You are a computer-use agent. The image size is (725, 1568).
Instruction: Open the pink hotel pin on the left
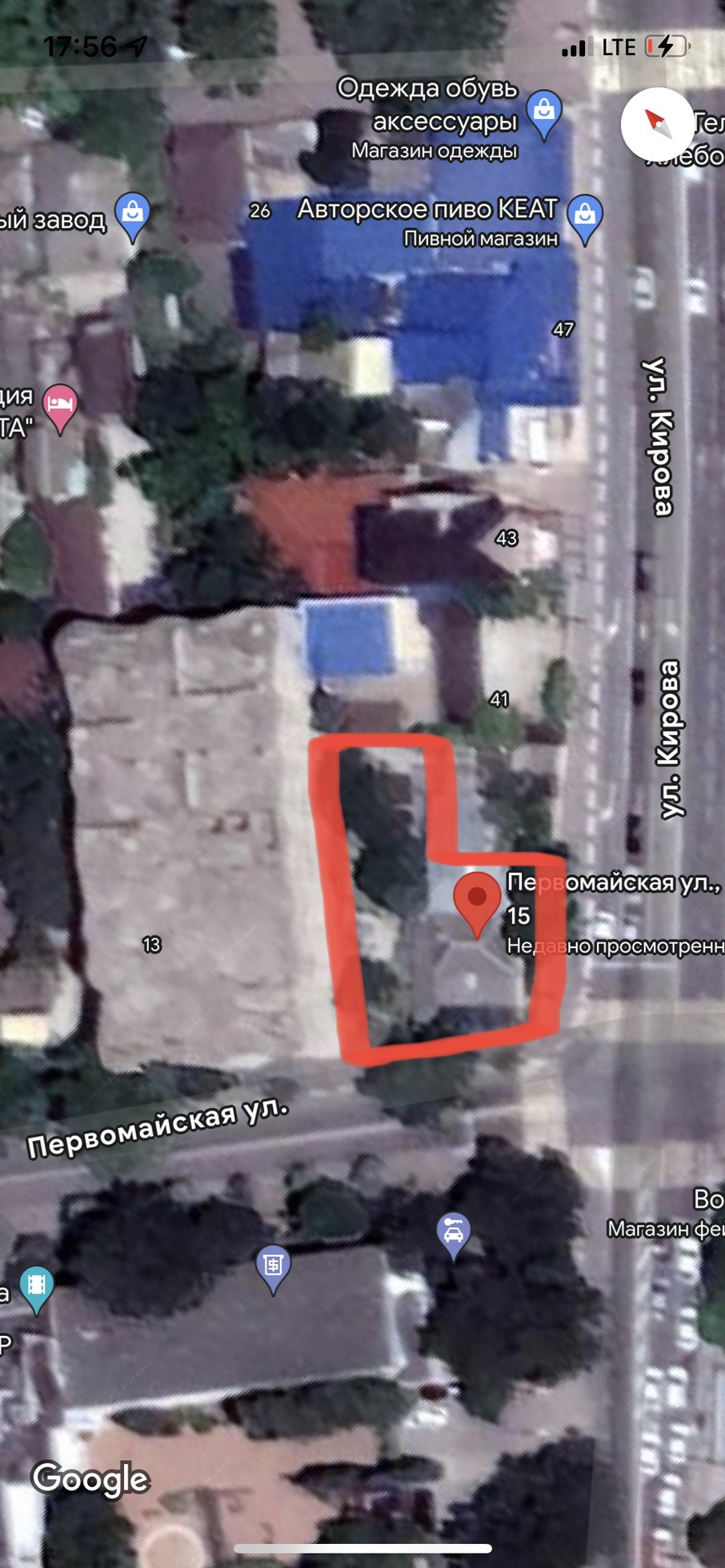pos(60,406)
